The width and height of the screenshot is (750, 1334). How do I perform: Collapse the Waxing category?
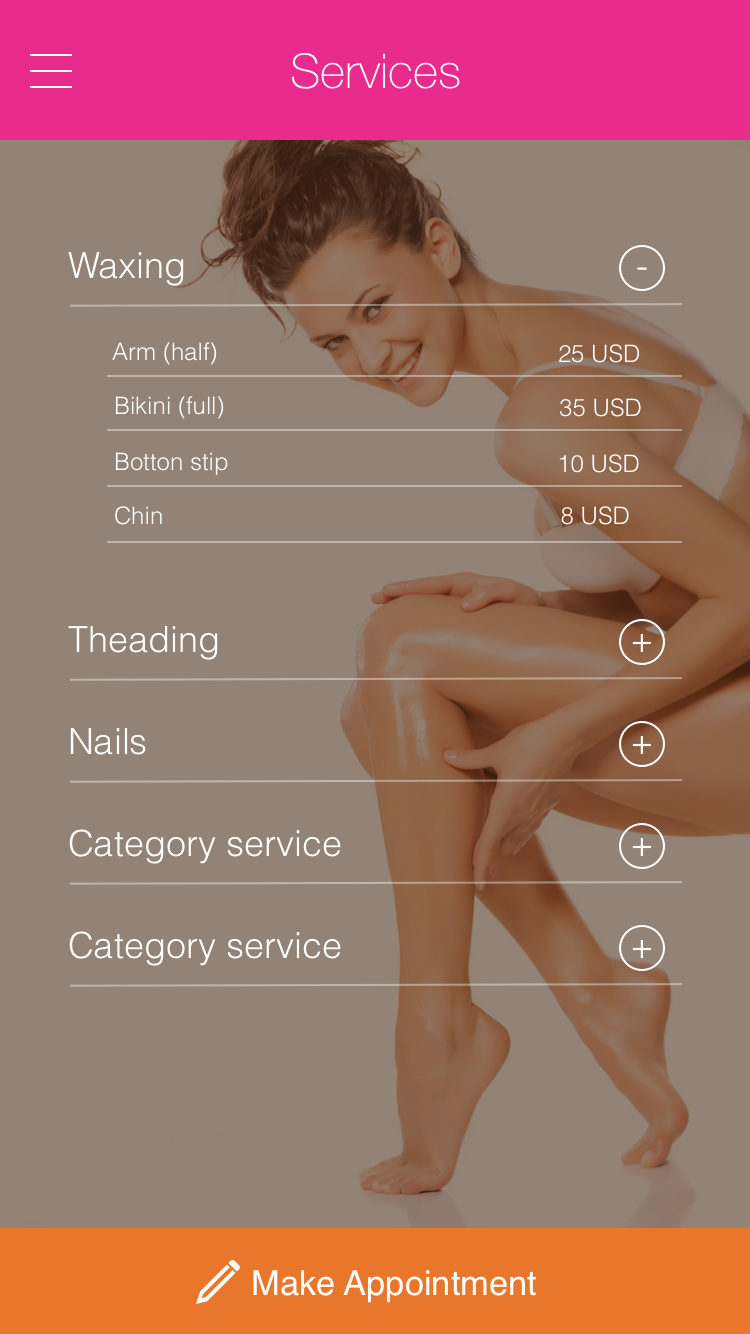coord(642,268)
